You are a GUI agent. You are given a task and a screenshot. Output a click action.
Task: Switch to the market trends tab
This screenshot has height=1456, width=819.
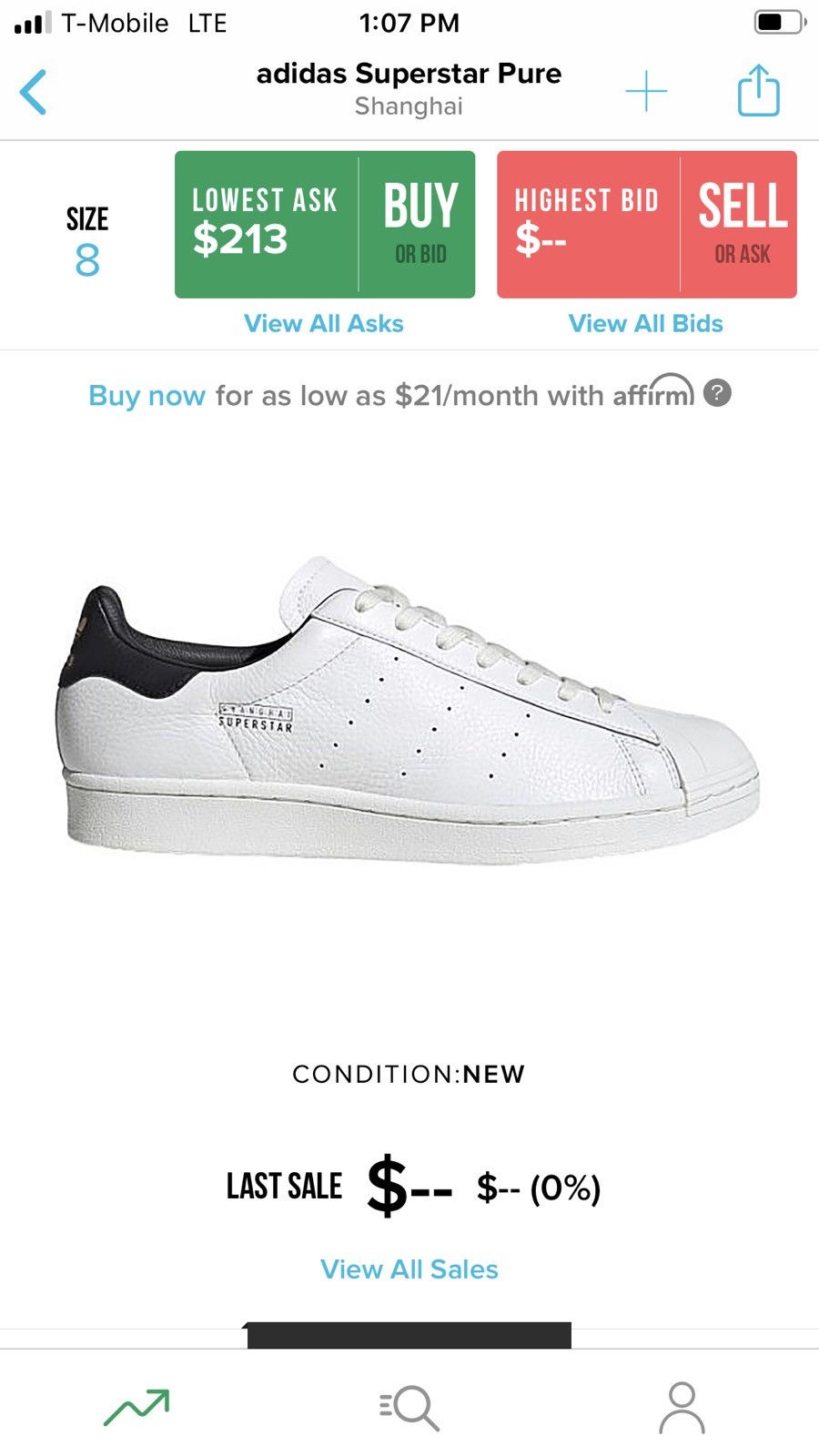click(136, 1407)
